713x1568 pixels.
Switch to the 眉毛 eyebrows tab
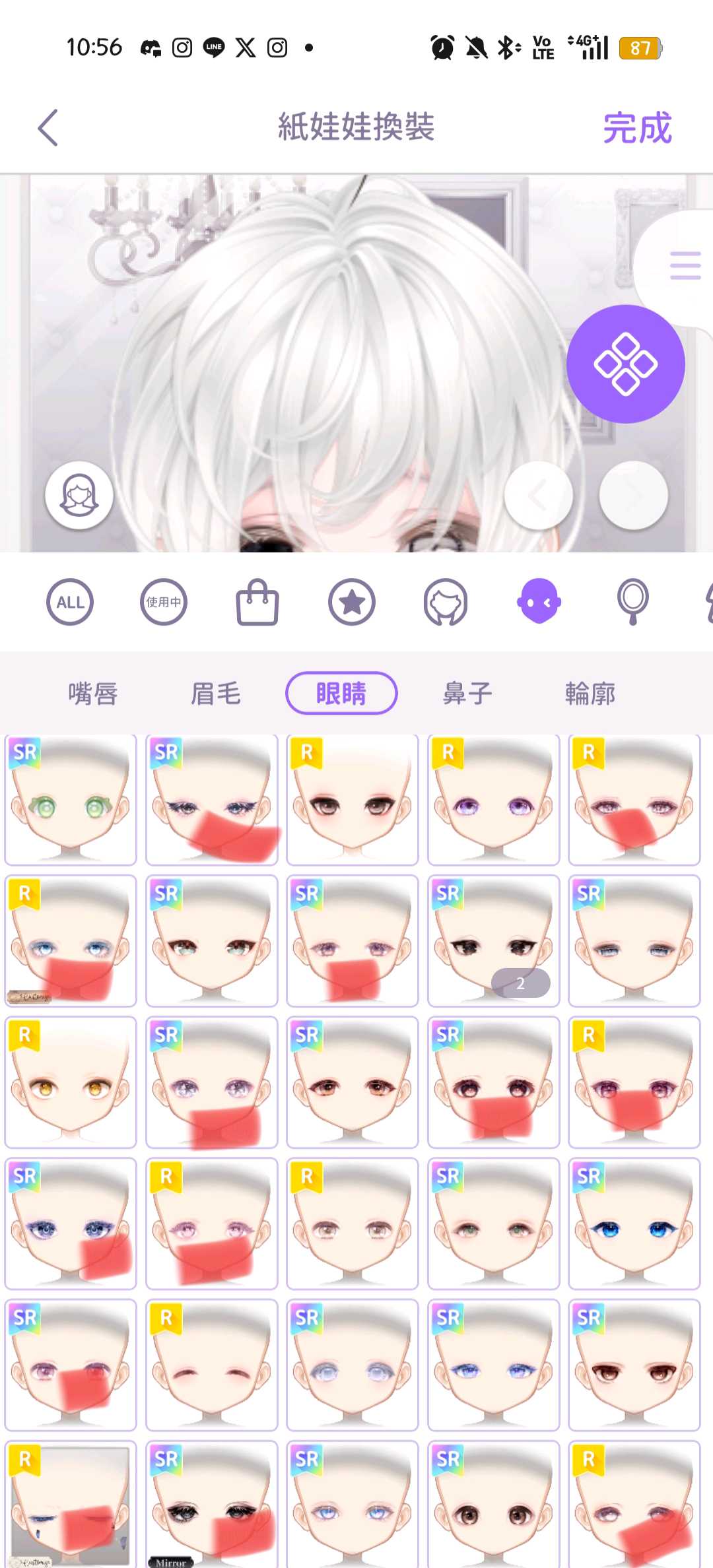(216, 694)
